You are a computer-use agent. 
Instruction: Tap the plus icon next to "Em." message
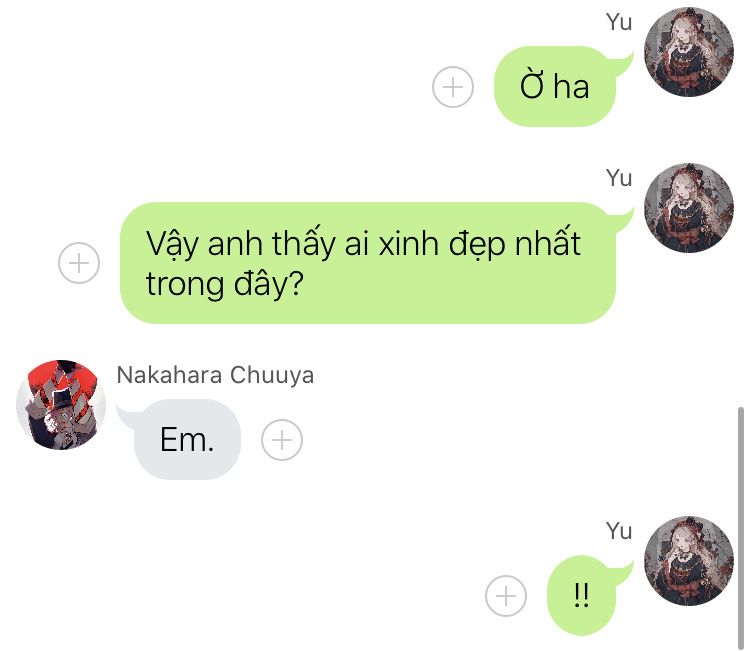coord(282,439)
